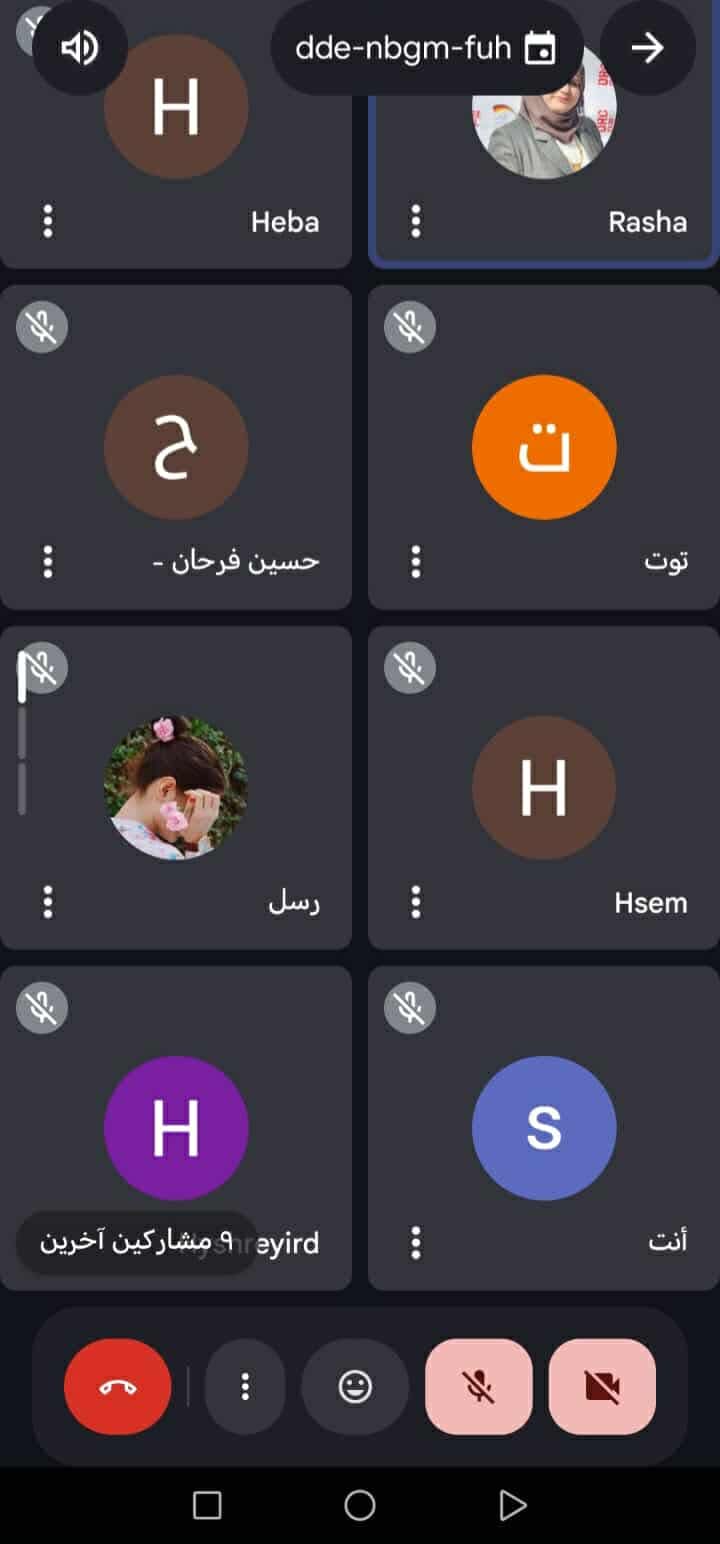This screenshot has width=720, height=1544.
Task: Open options menu for توت
Action: pos(416,562)
